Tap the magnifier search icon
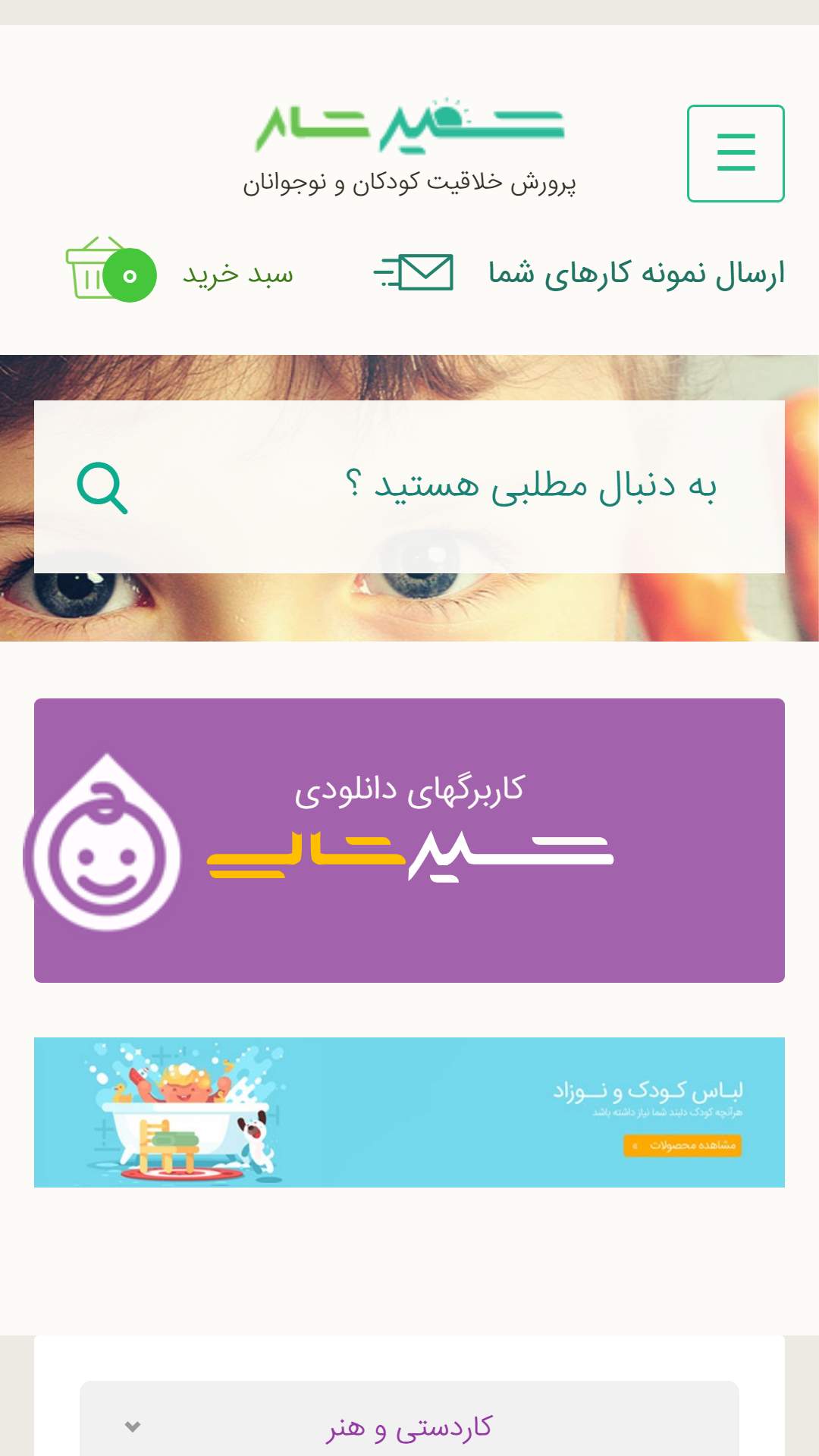Viewport: 819px width, 1456px height. click(x=102, y=488)
